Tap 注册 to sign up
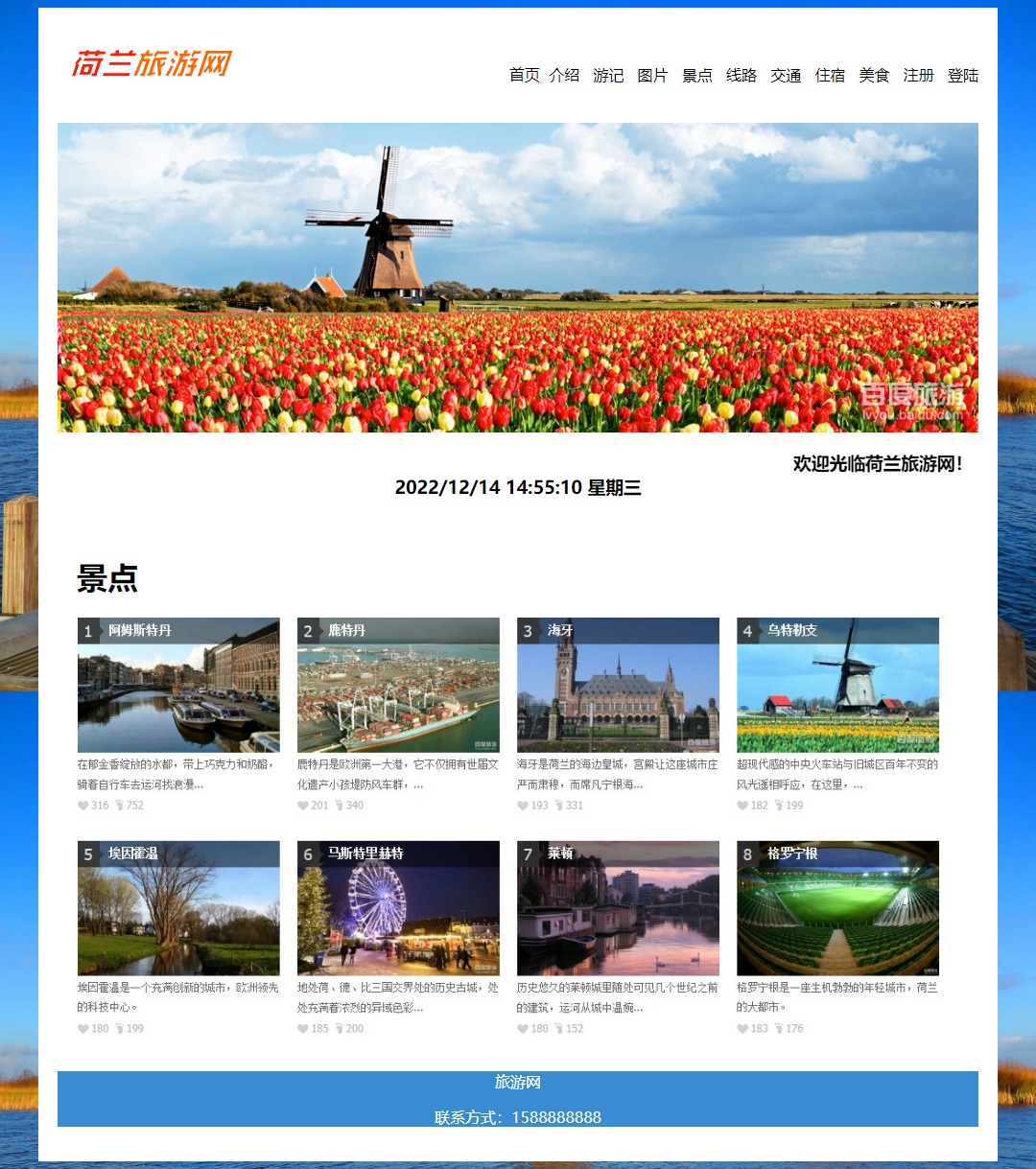The width and height of the screenshot is (1036, 1169). coord(918,75)
